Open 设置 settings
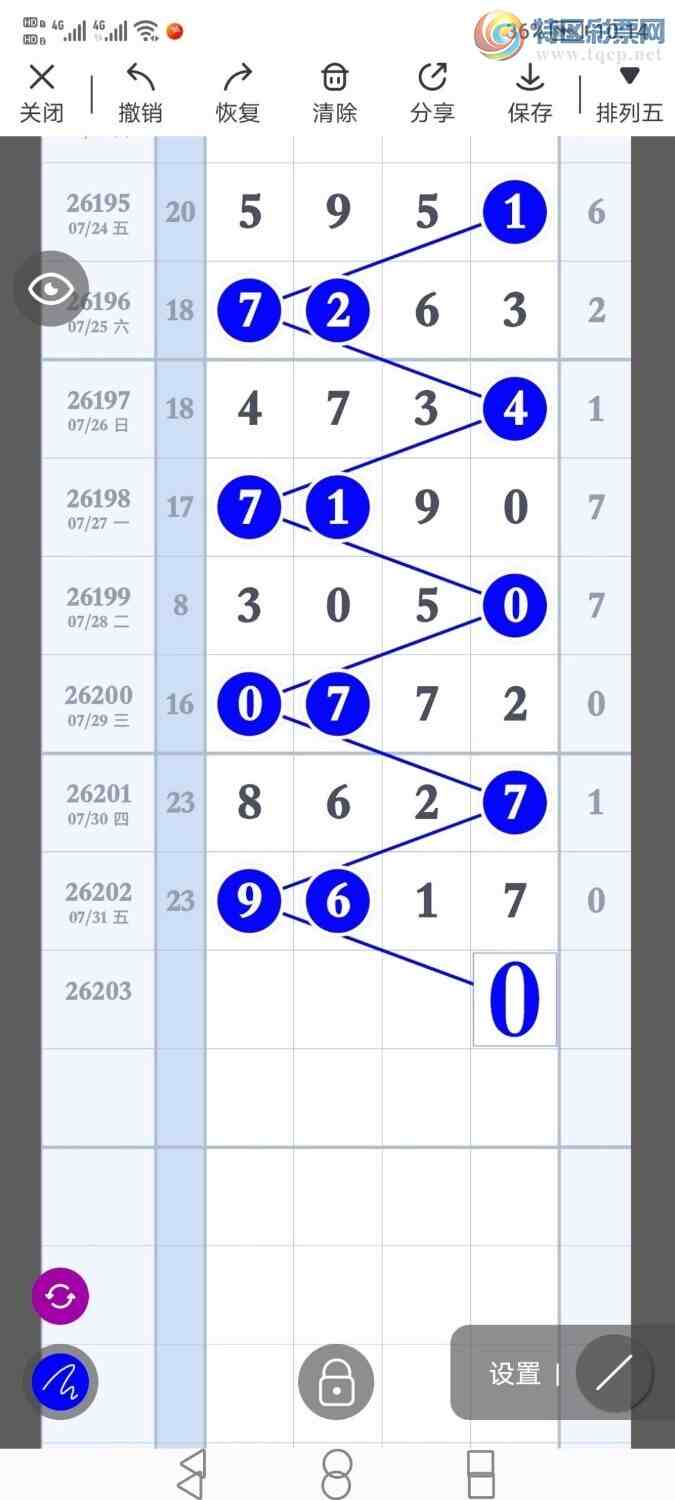Screen dimensions: 675x1500 tap(515, 1374)
